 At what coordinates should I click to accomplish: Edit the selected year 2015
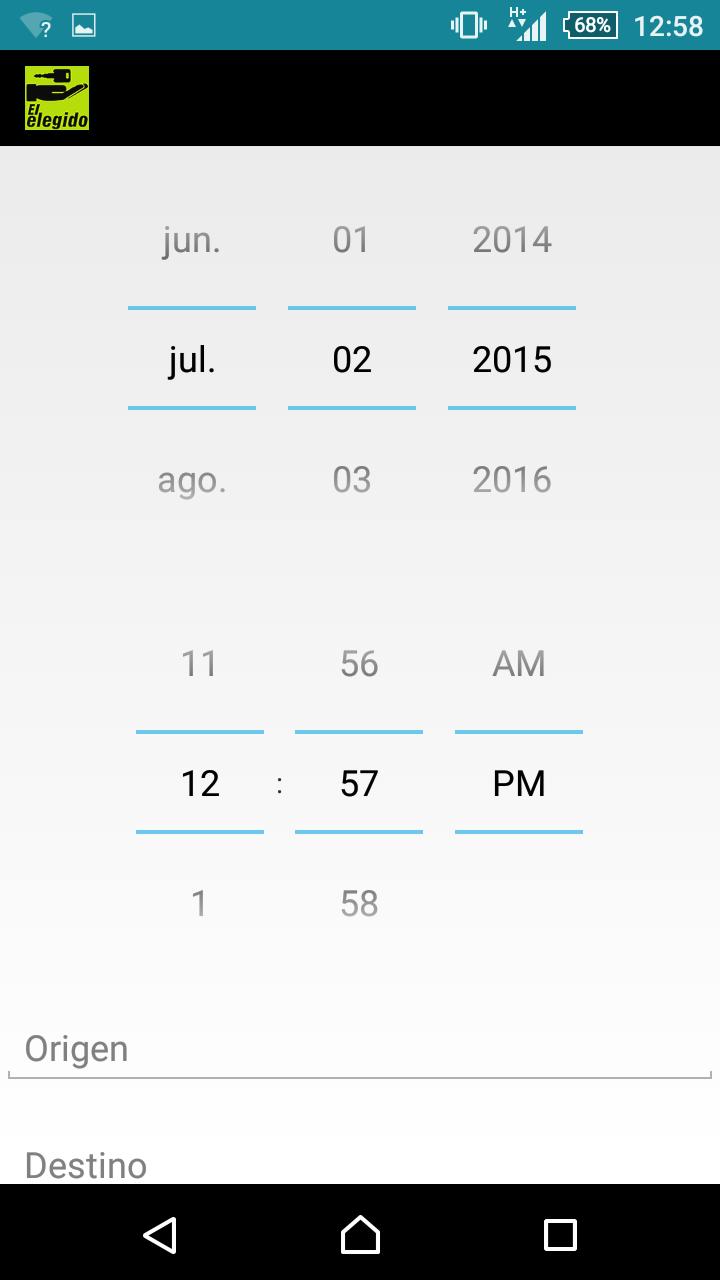tap(511, 360)
